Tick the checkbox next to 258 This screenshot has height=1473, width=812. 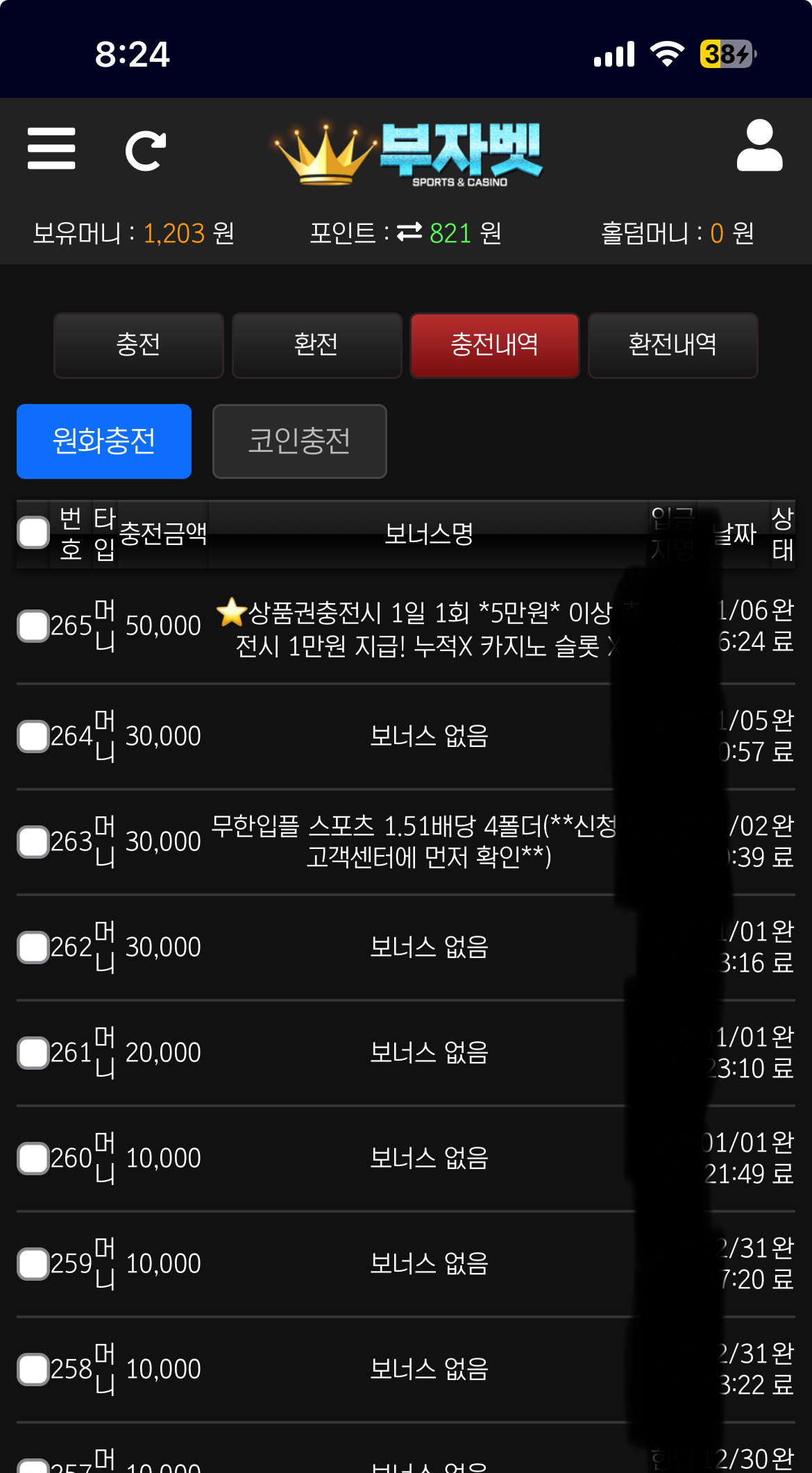point(33,1370)
